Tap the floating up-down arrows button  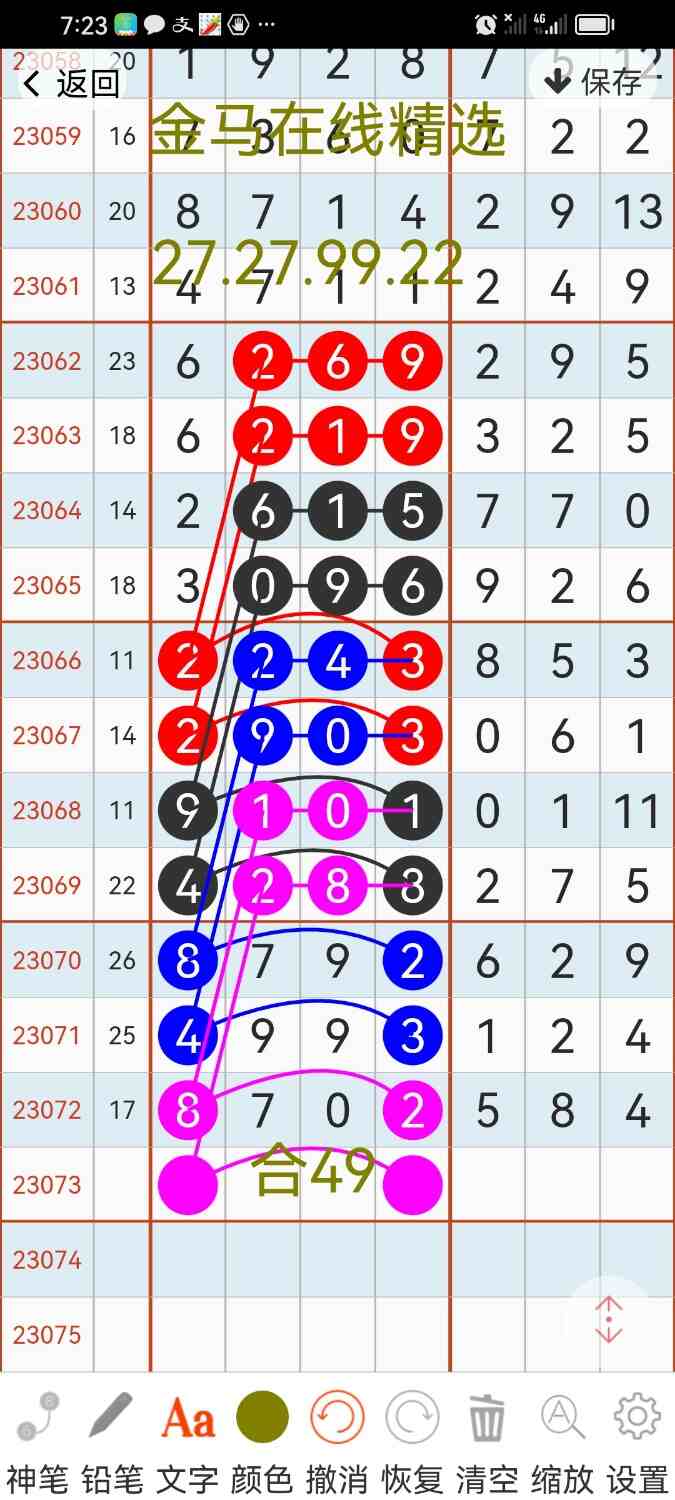(x=609, y=1320)
